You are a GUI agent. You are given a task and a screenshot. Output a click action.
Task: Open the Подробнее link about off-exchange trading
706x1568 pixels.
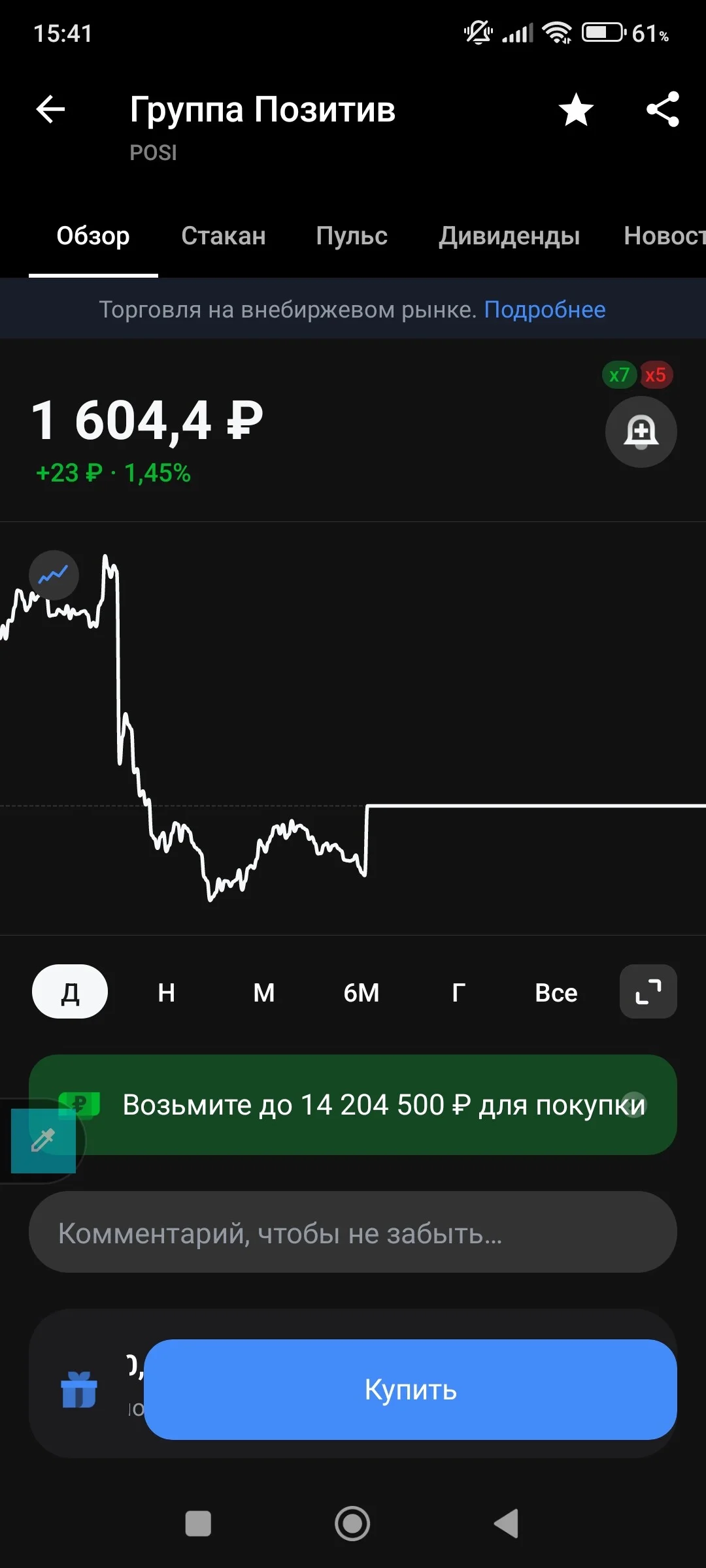click(x=545, y=310)
